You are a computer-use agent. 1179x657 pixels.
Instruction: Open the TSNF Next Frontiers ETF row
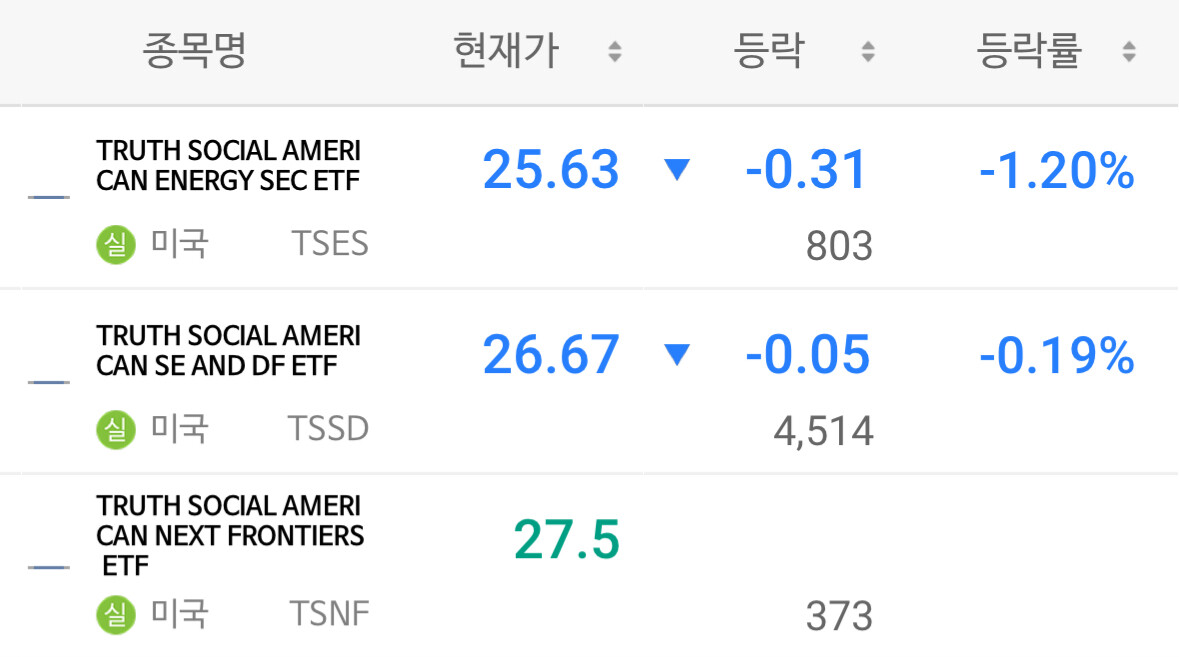(x=590, y=566)
